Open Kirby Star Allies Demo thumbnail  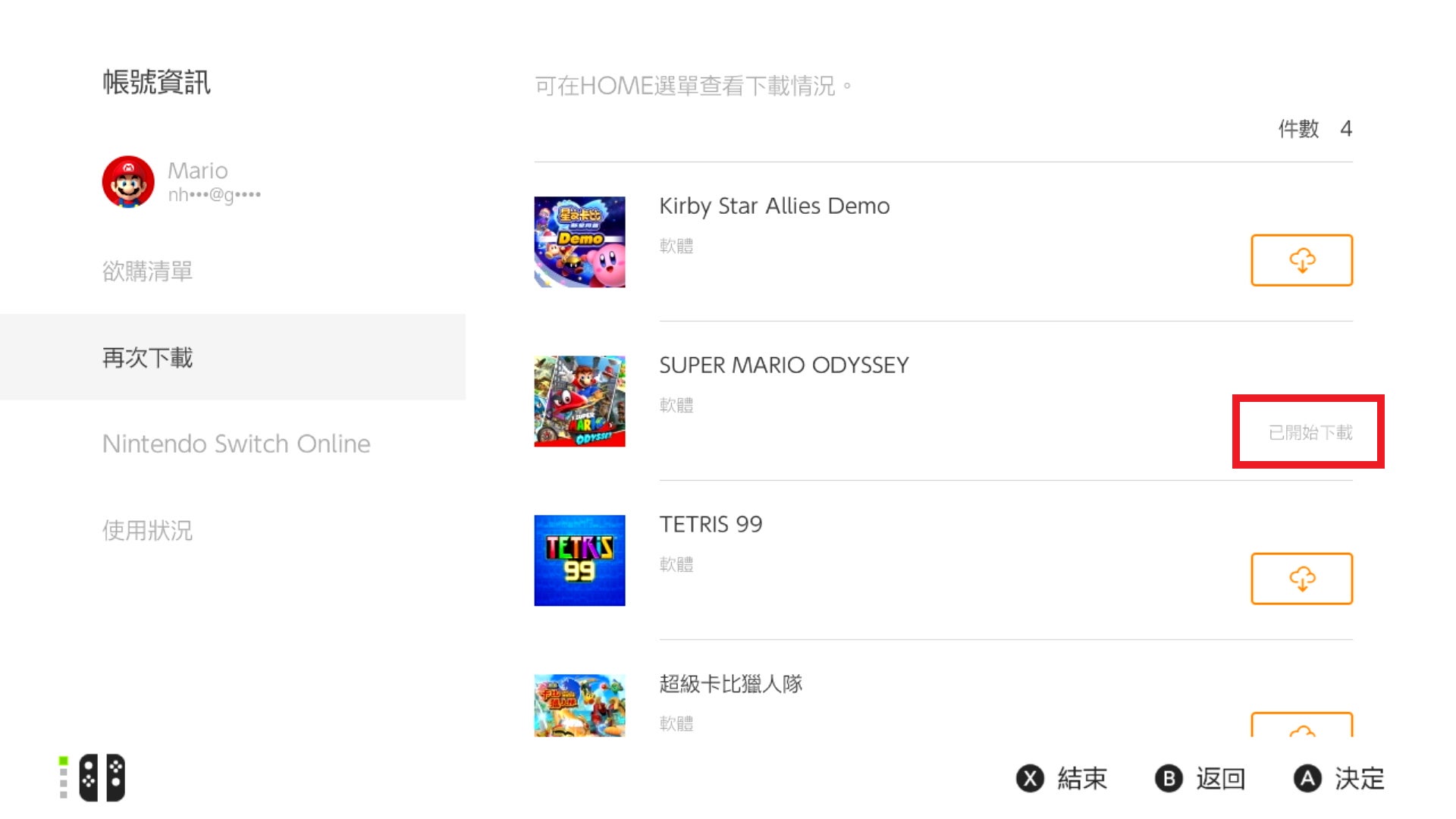(579, 242)
